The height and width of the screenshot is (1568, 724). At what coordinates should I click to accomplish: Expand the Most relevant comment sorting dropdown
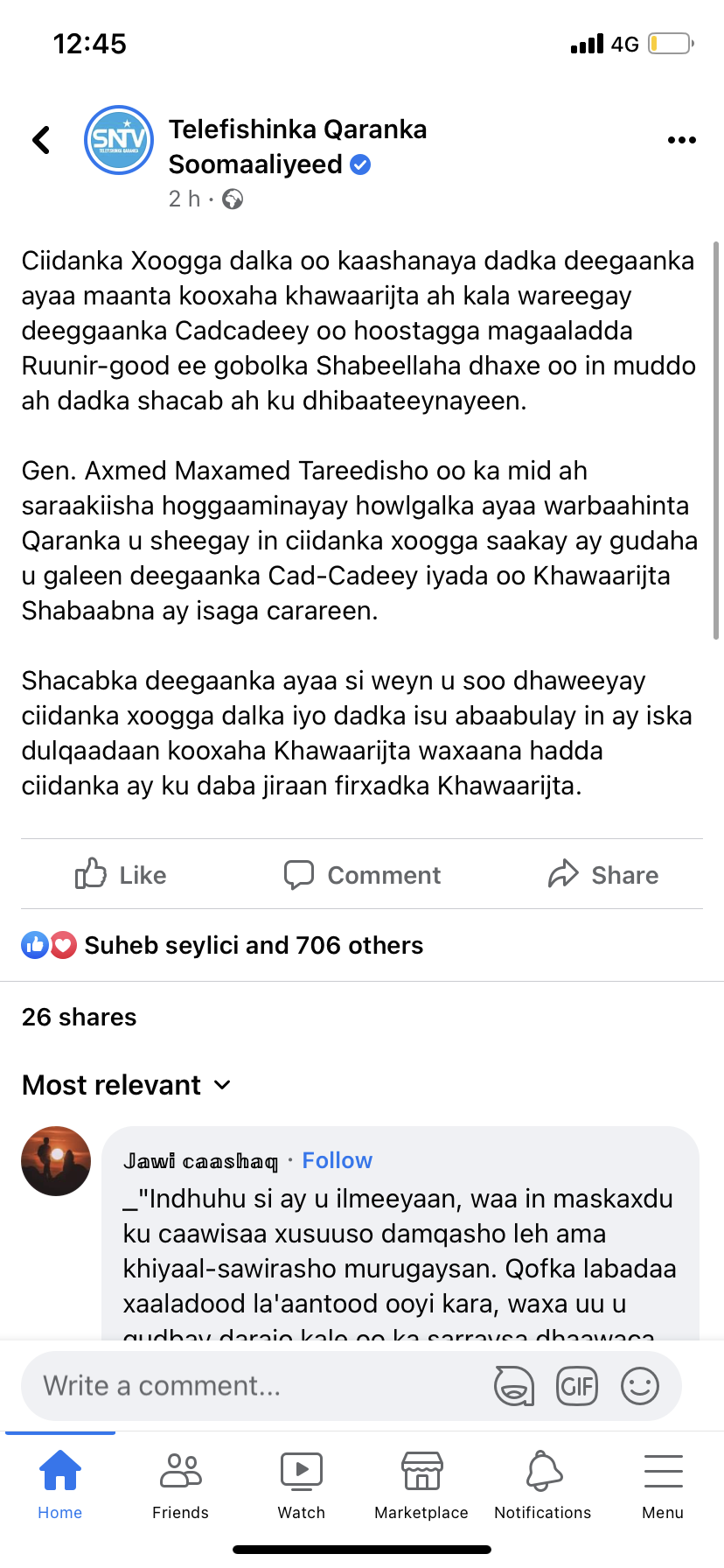(x=127, y=1085)
